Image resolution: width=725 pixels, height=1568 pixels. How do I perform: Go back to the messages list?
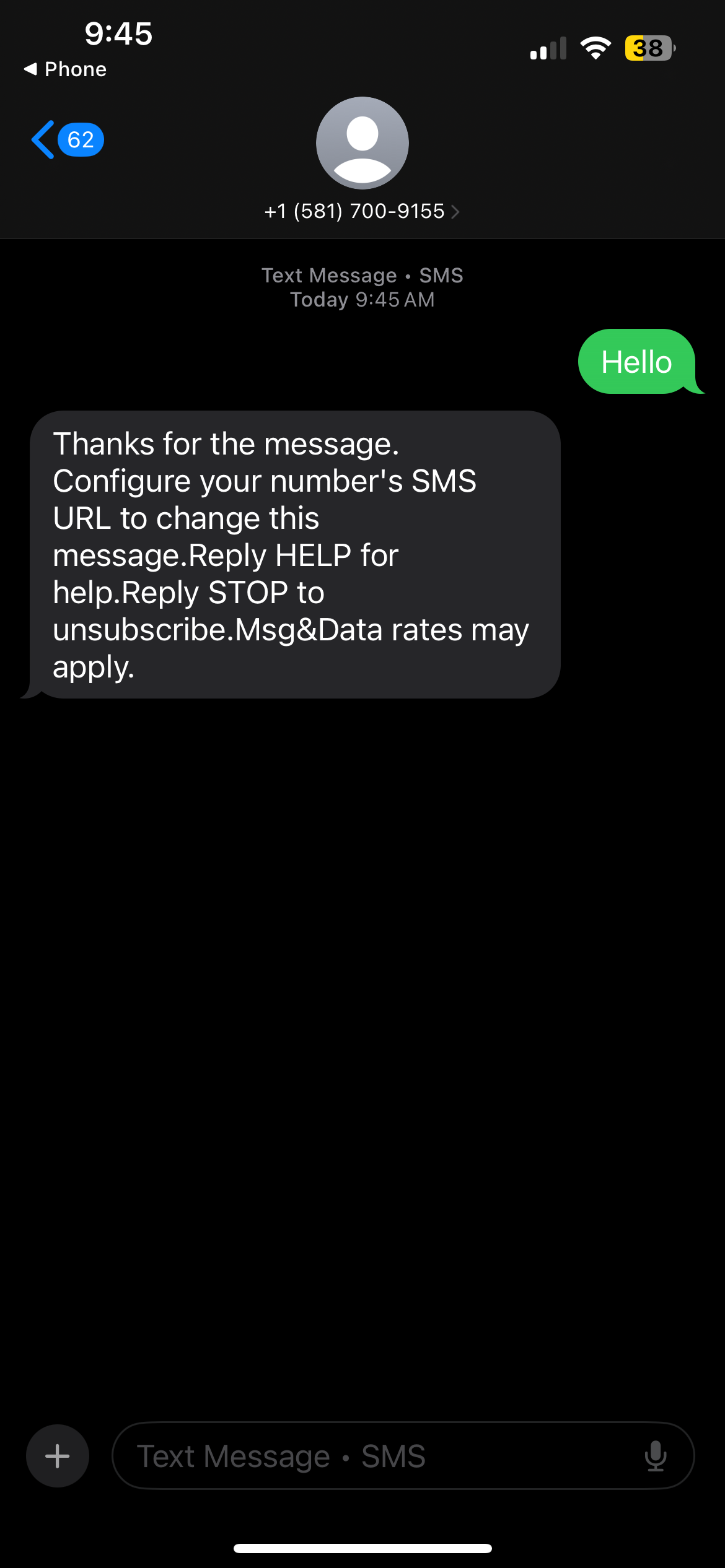point(67,139)
